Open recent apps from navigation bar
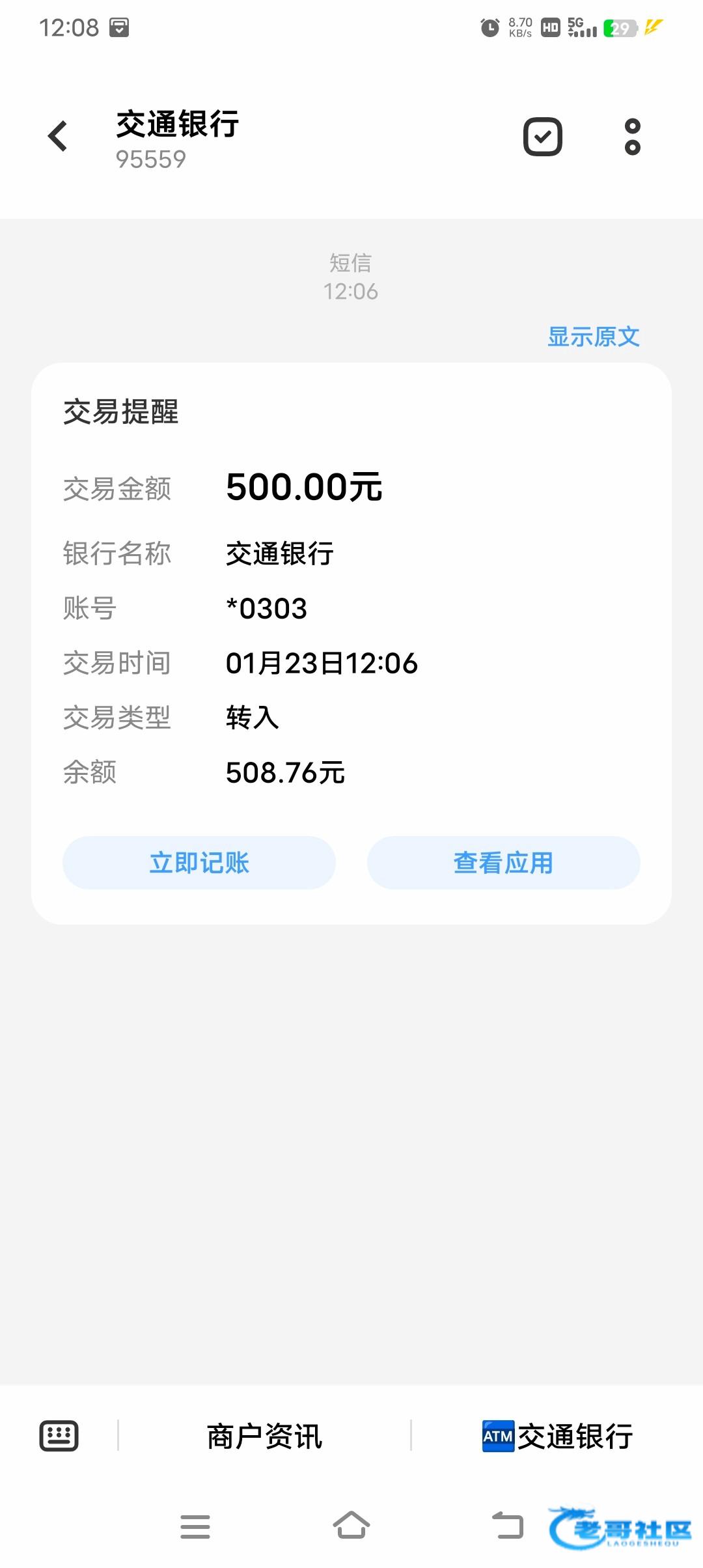 click(x=195, y=1526)
